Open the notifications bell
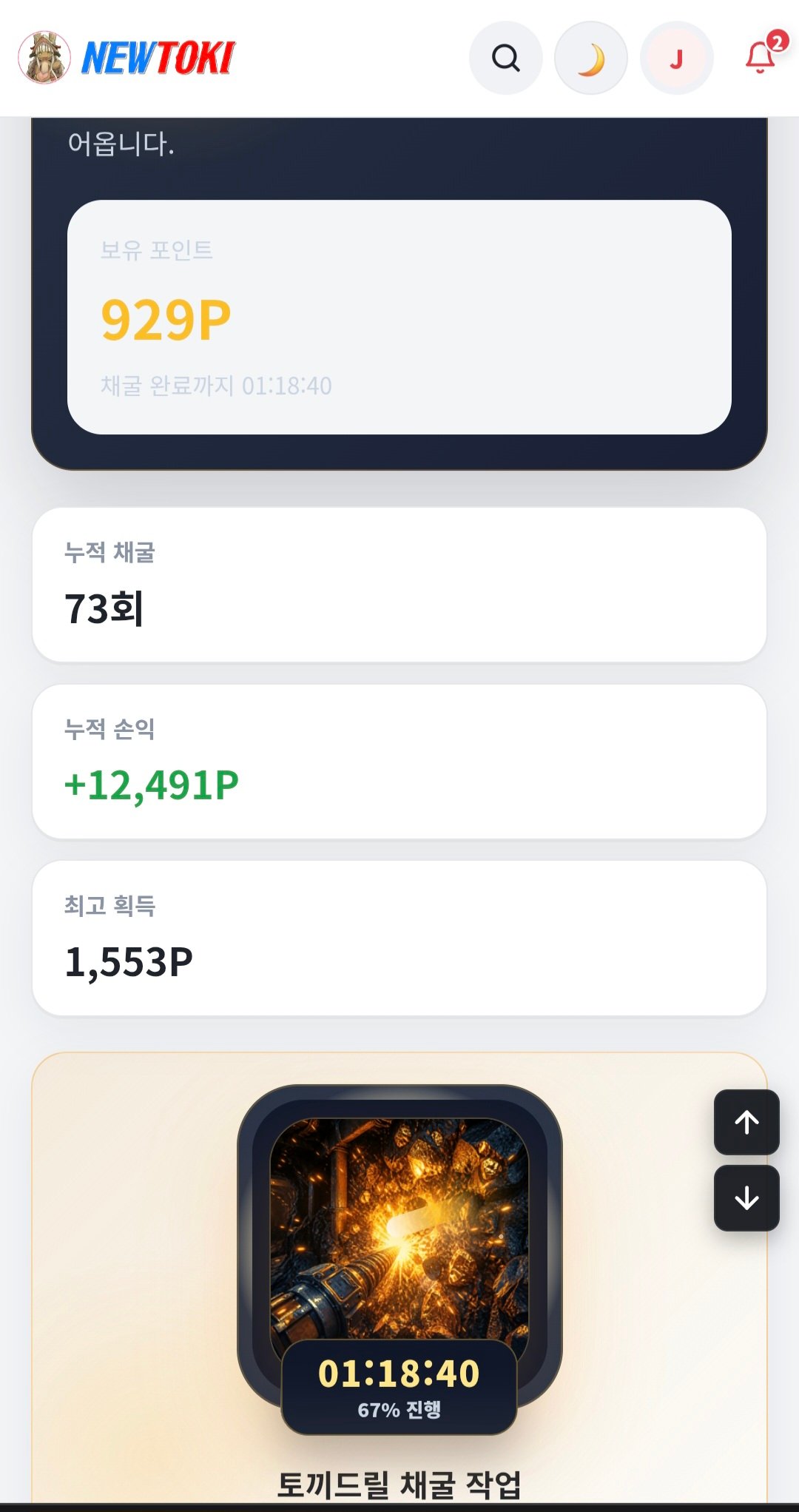 (x=762, y=56)
